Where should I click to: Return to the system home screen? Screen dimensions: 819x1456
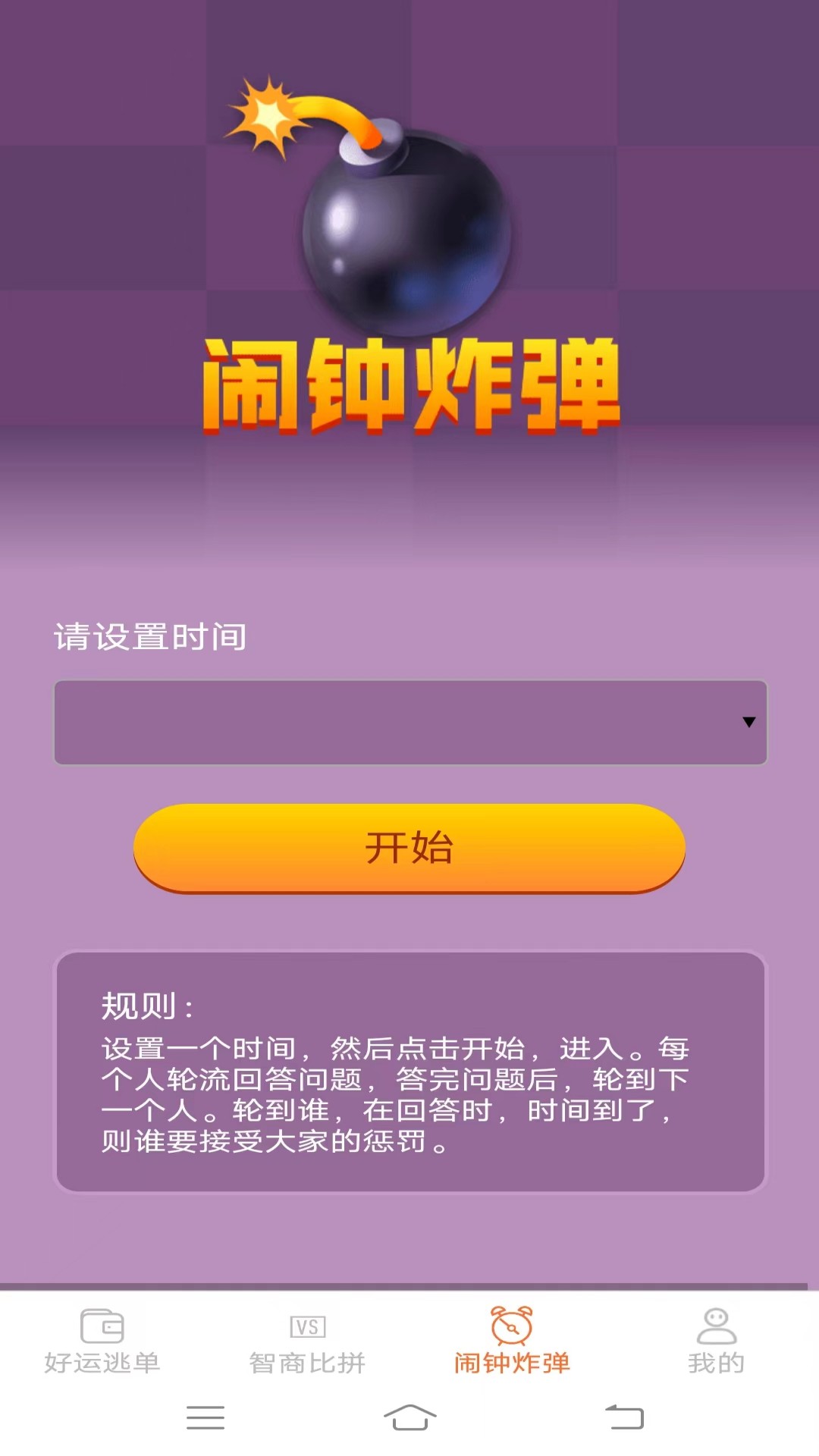(409, 1417)
